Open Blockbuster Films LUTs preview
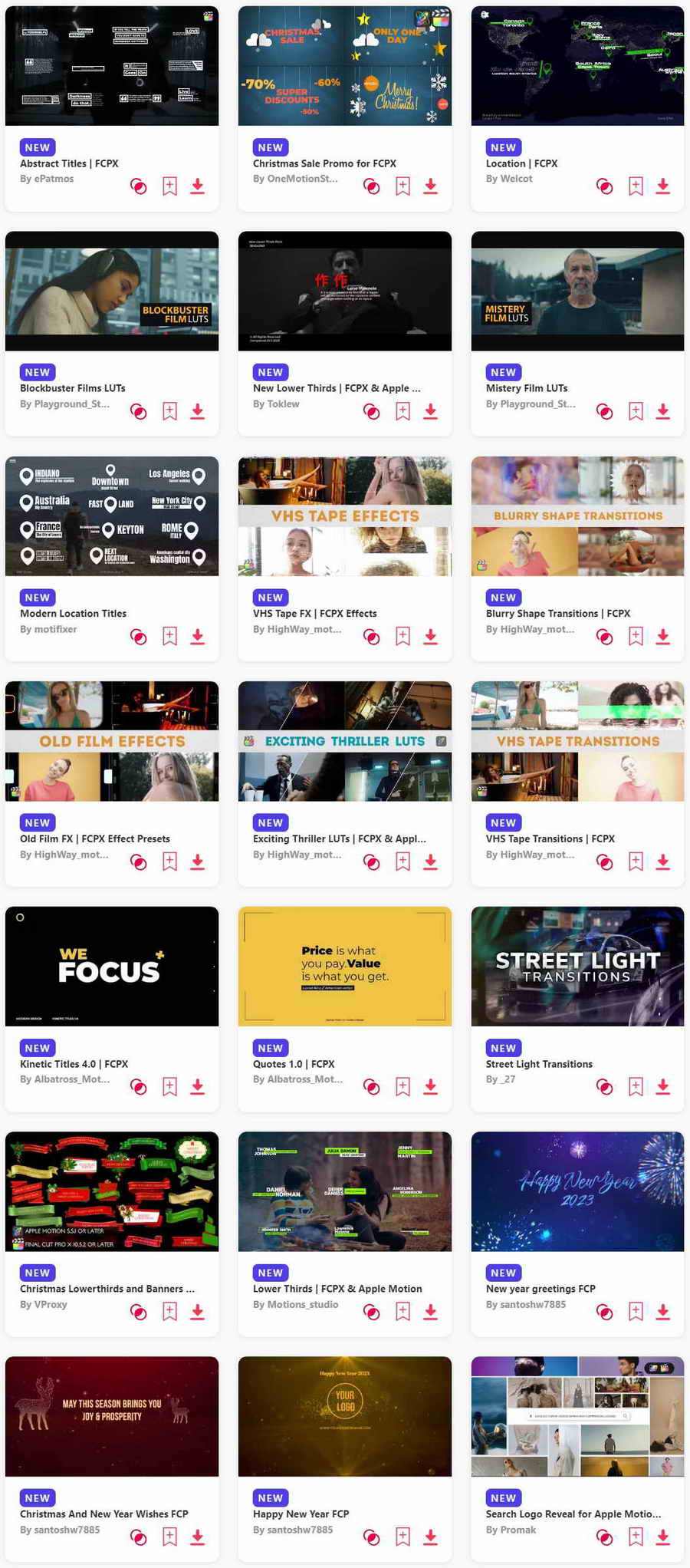The height and width of the screenshot is (1568, 690). click(x=112, y=292)
